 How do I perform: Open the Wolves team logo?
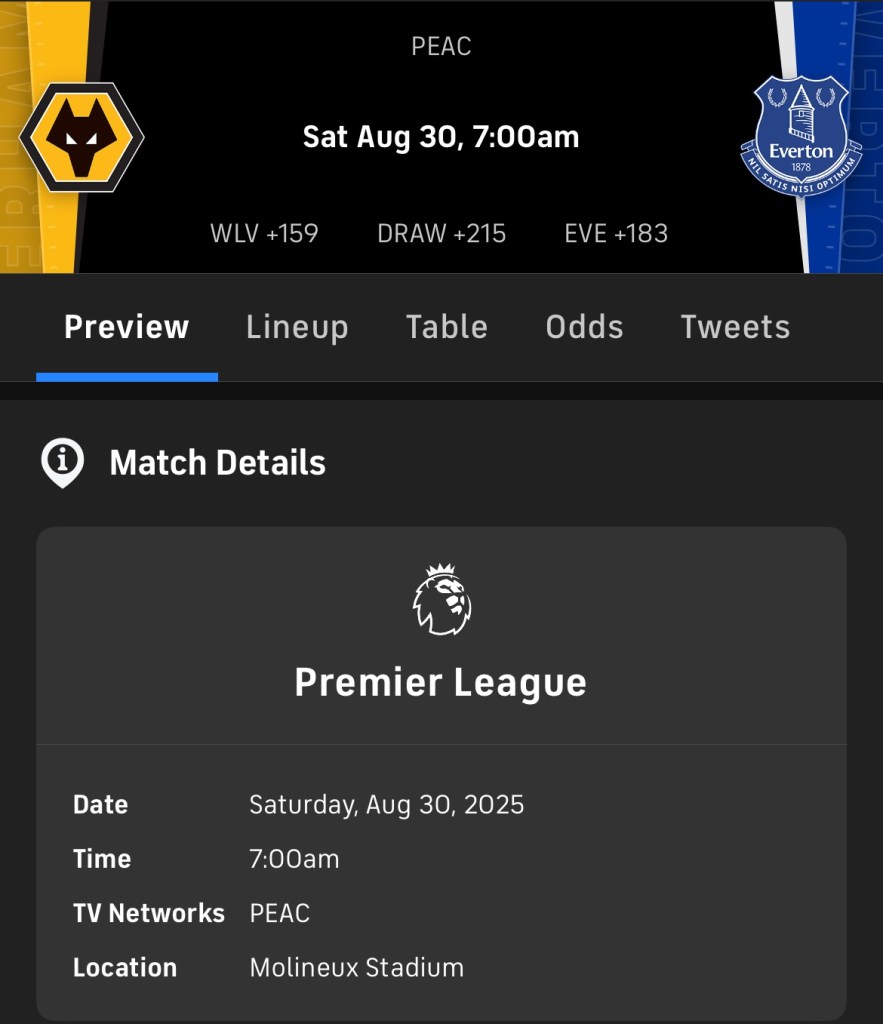[x=82, y=137]
